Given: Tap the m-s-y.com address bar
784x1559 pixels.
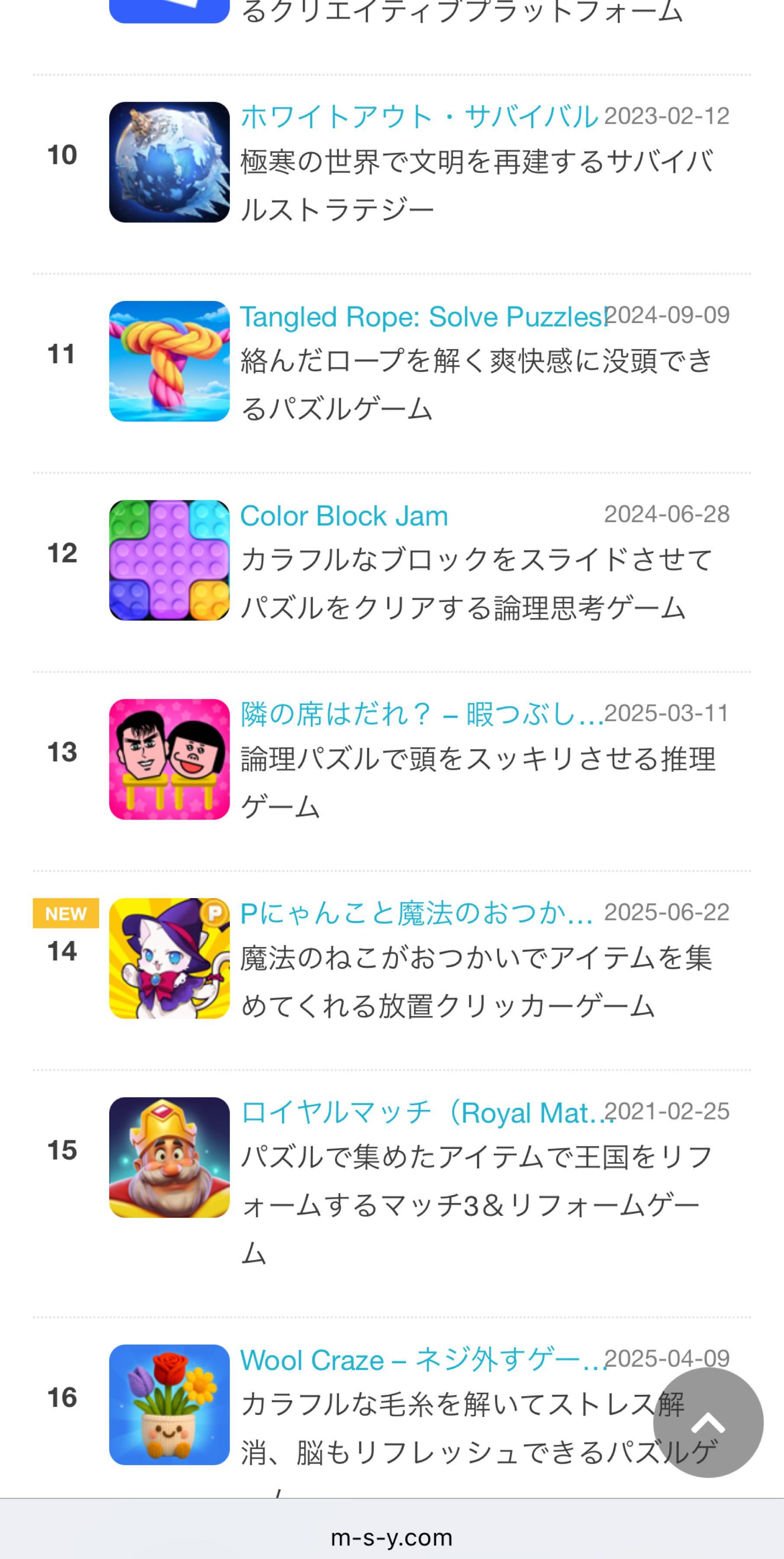Looking at the screenshot, I should 392,1536.
